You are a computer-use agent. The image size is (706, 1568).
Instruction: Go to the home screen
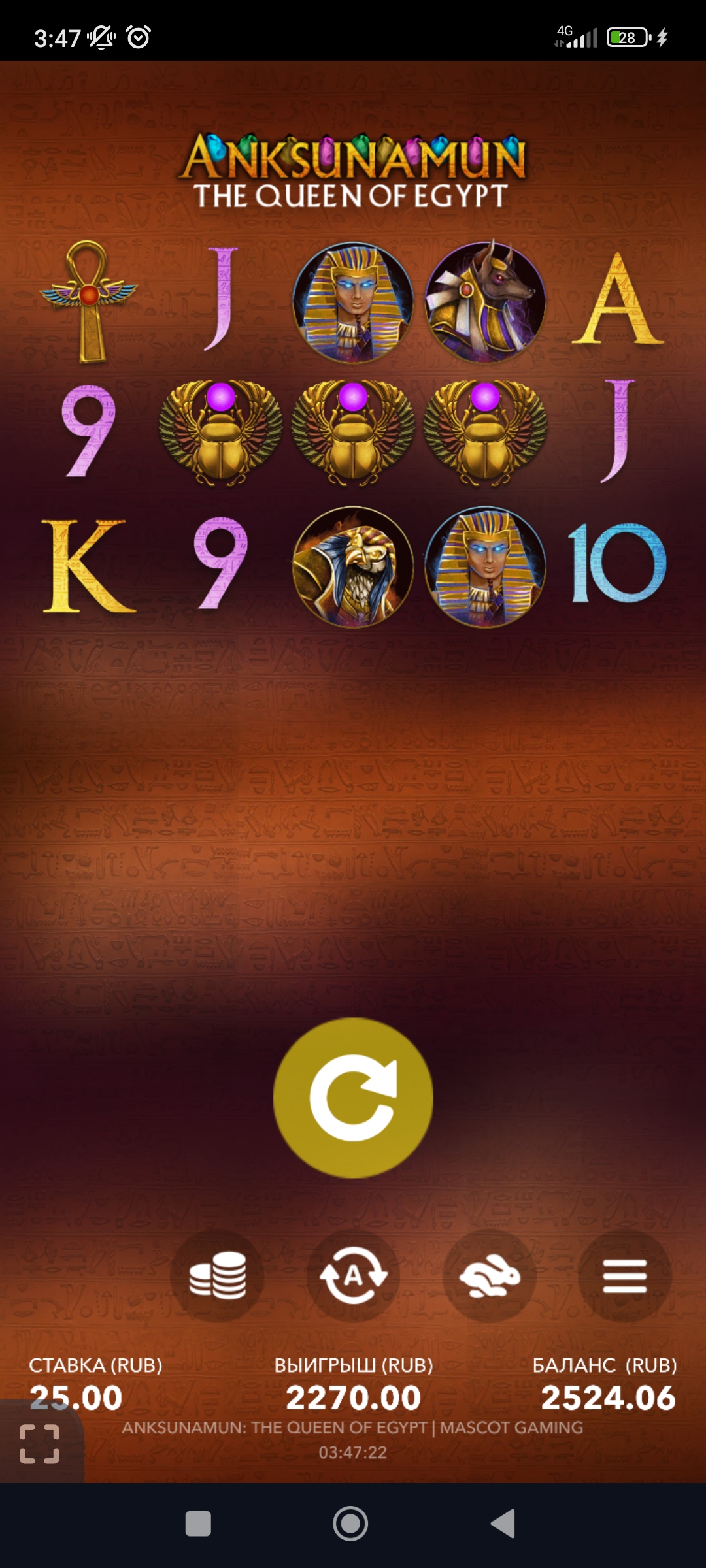coord(350,1524)
